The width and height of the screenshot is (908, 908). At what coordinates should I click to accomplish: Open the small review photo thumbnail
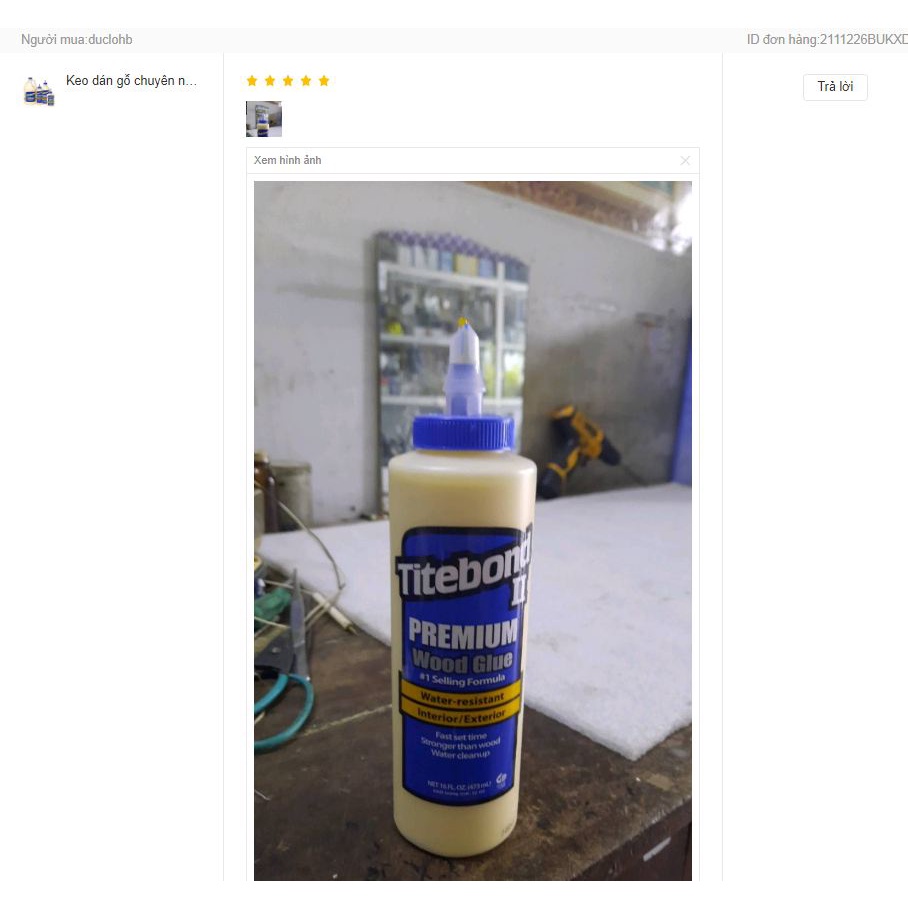pos(264,119)
